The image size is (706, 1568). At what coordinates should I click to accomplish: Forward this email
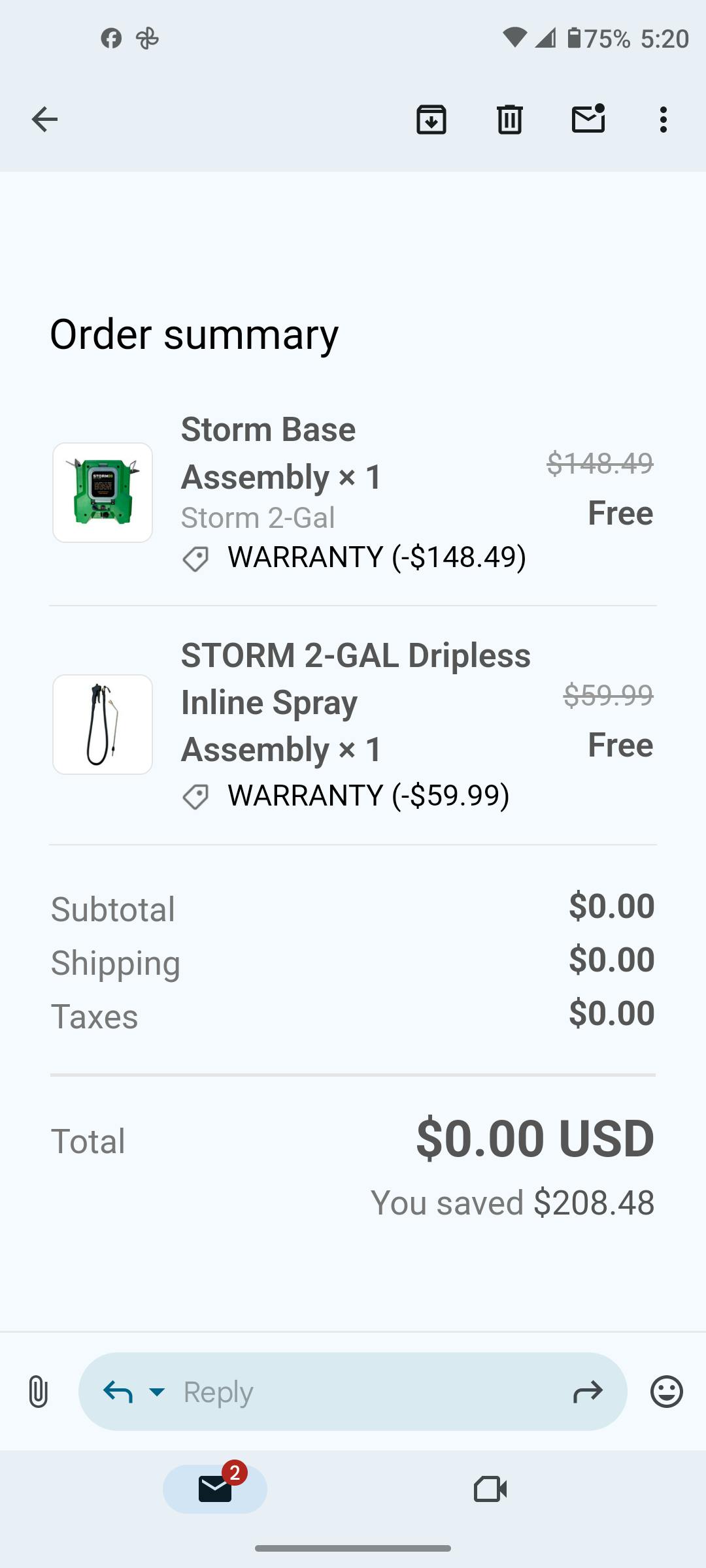pos(587,1392)
